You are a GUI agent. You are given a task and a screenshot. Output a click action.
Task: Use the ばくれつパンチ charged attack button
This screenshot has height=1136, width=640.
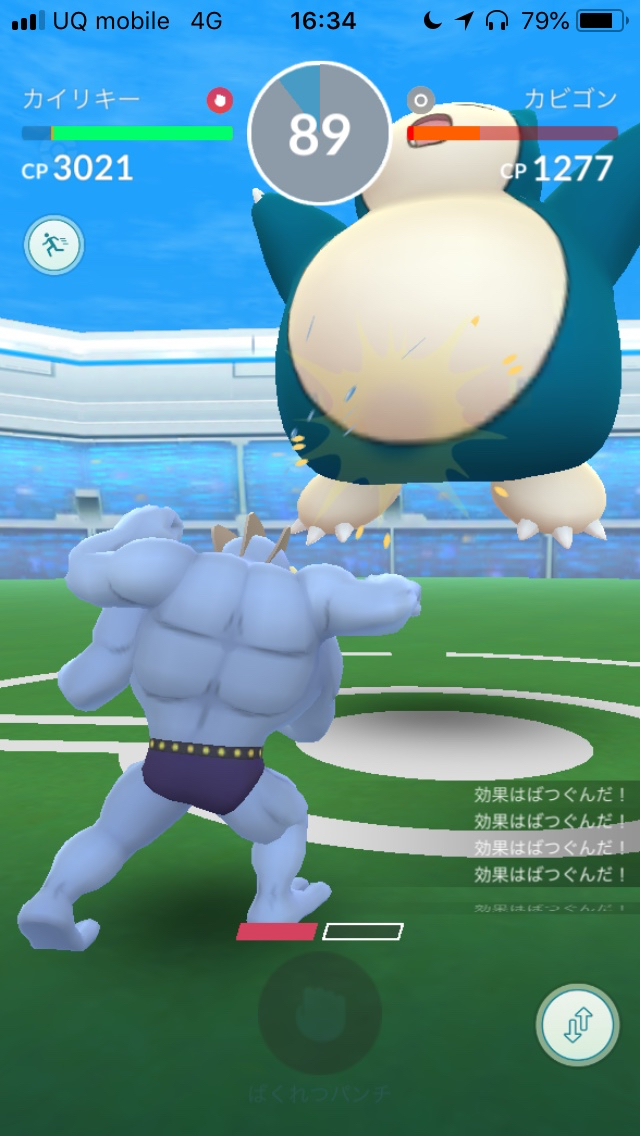319,1014
